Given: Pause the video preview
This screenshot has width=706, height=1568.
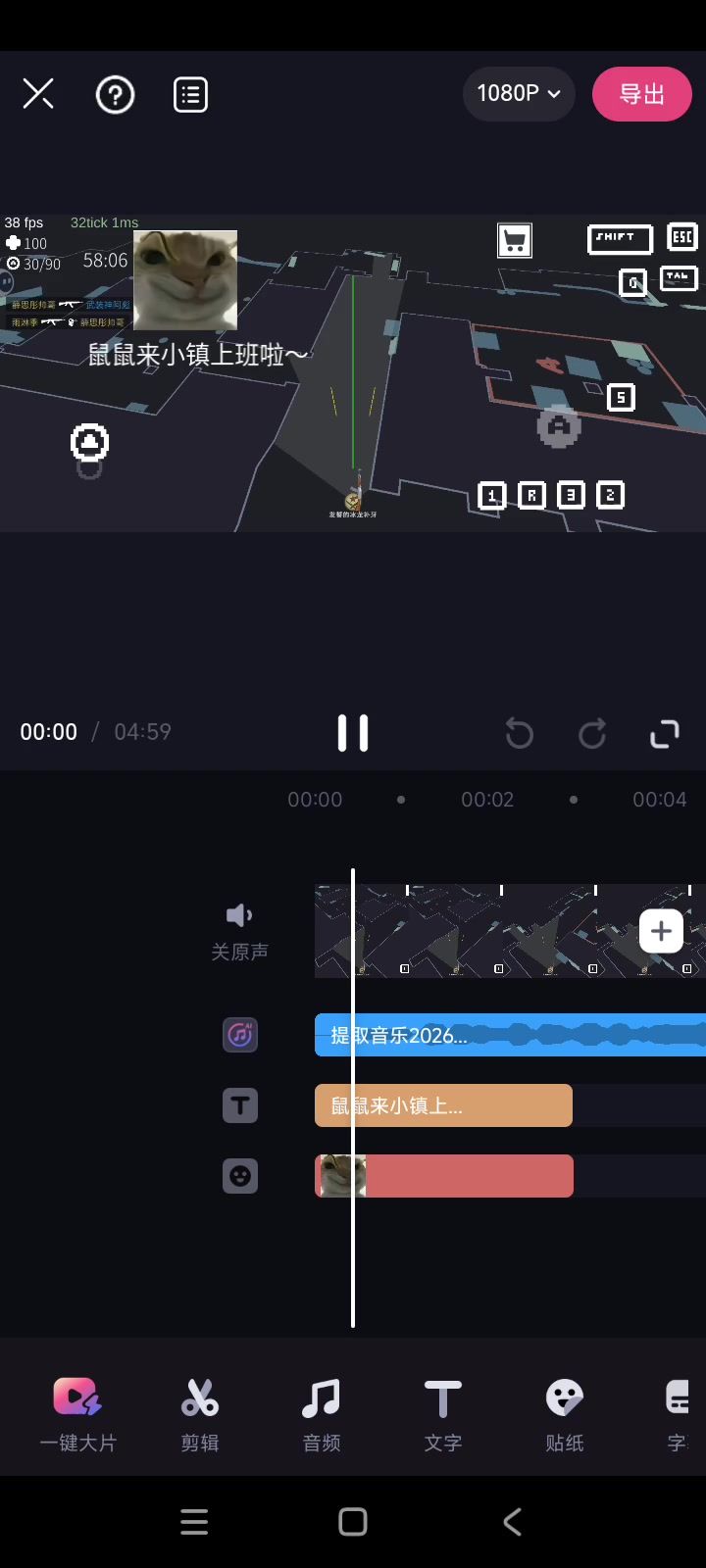Looking at the screenshot, I should point(353,733).
